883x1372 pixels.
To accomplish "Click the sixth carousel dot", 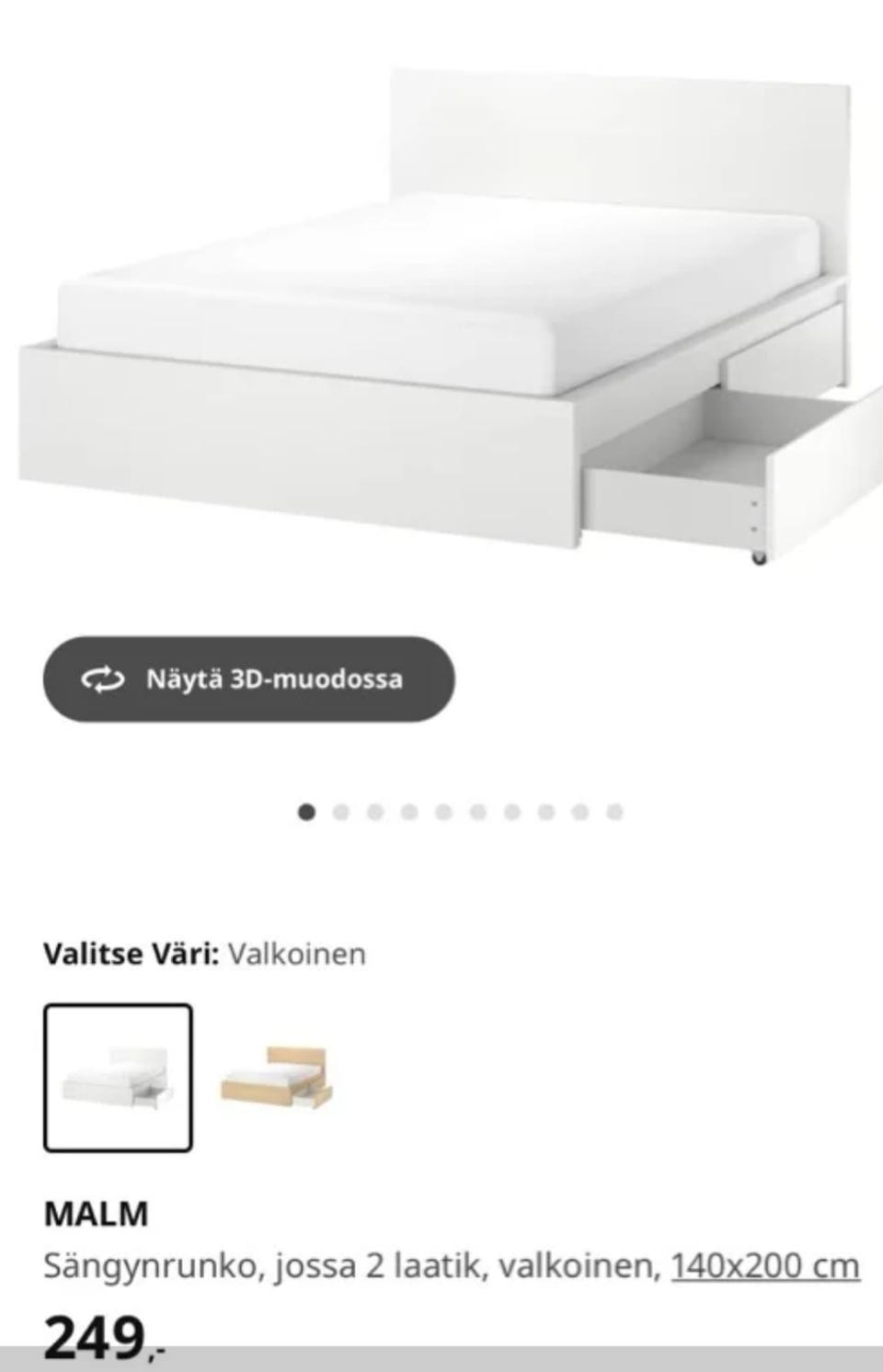I will pos(477,811).
